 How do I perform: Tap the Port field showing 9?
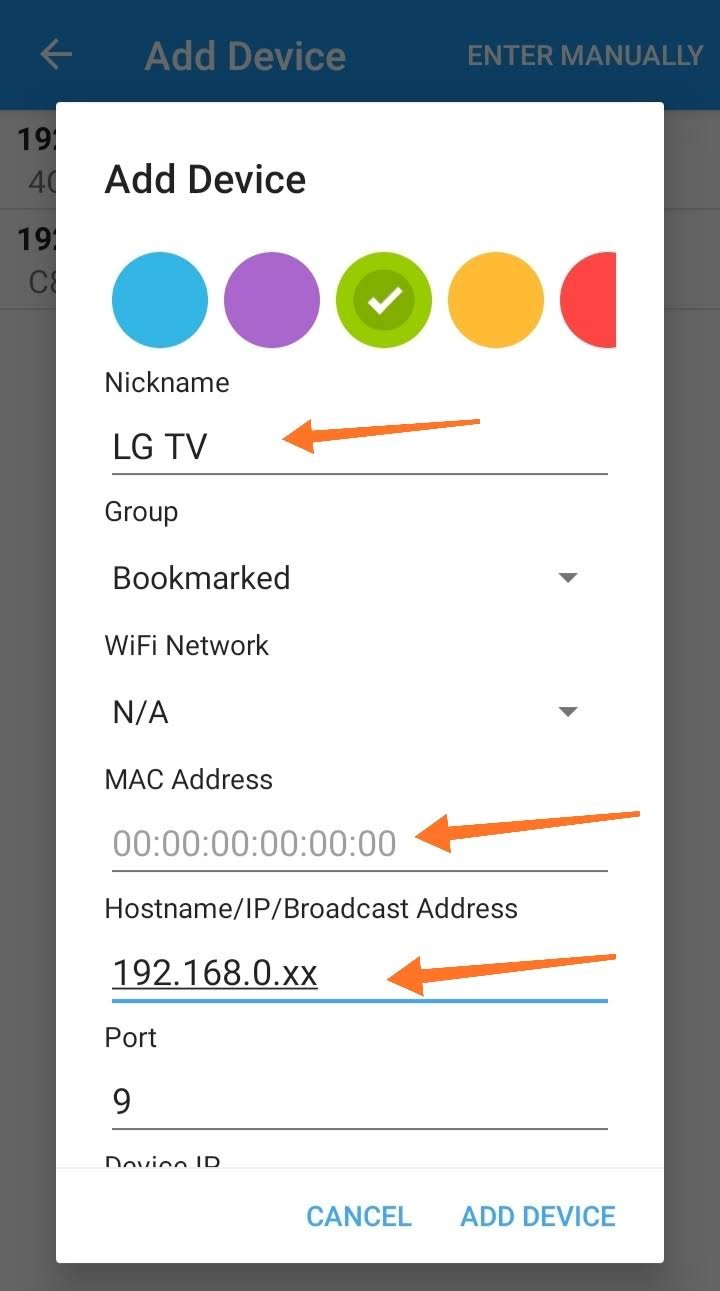360,1102
